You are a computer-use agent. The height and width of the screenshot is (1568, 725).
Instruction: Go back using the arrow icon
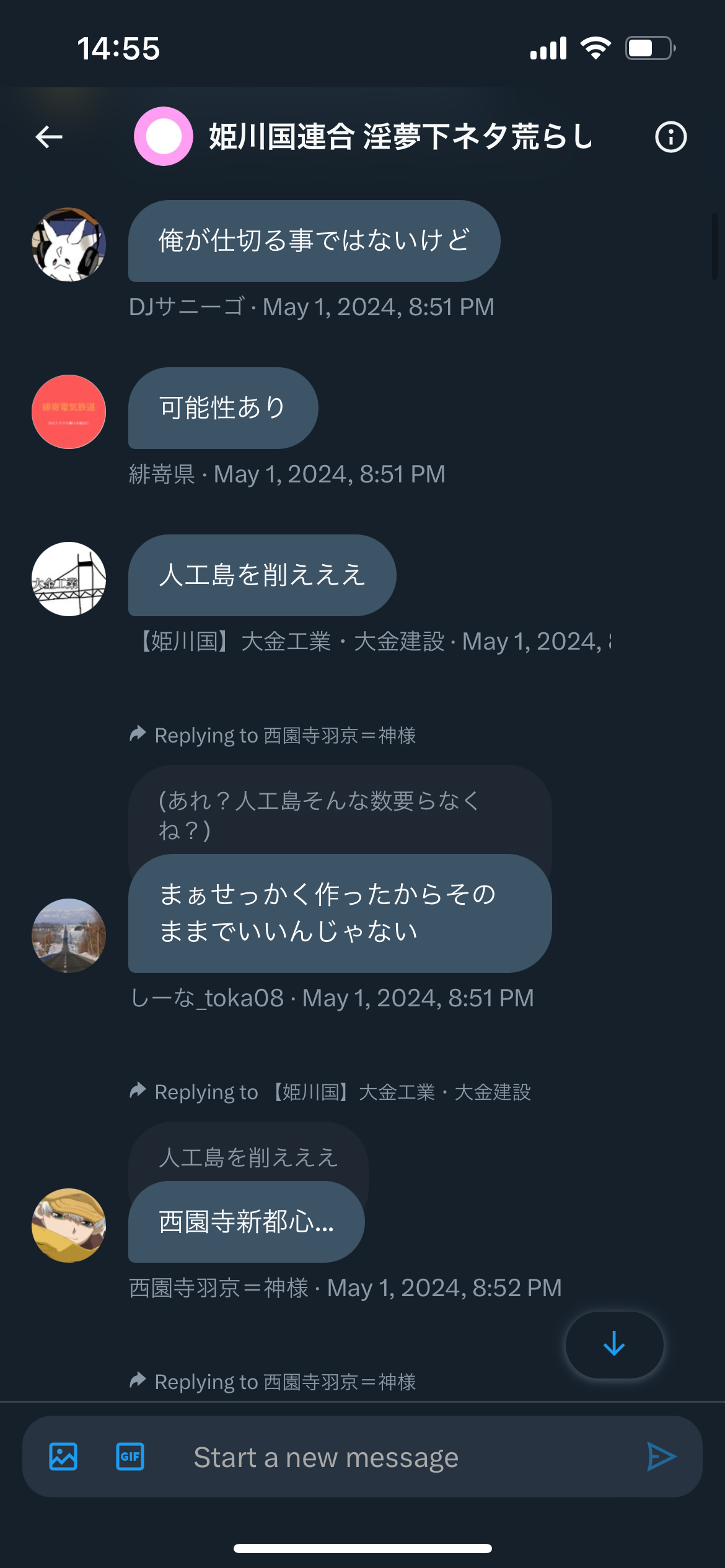[x=49, y=137]
